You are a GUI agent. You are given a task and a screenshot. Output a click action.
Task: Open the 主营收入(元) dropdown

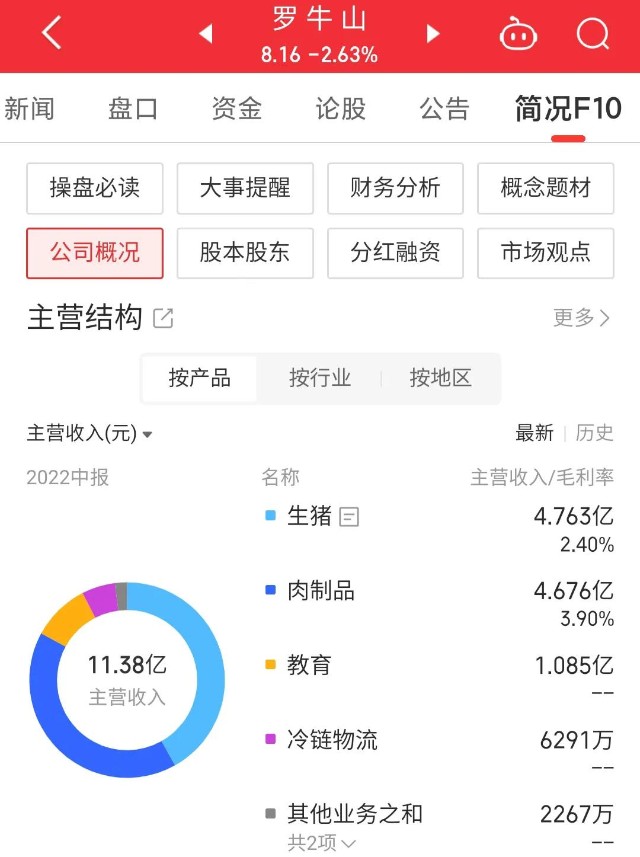pos(89,434)
